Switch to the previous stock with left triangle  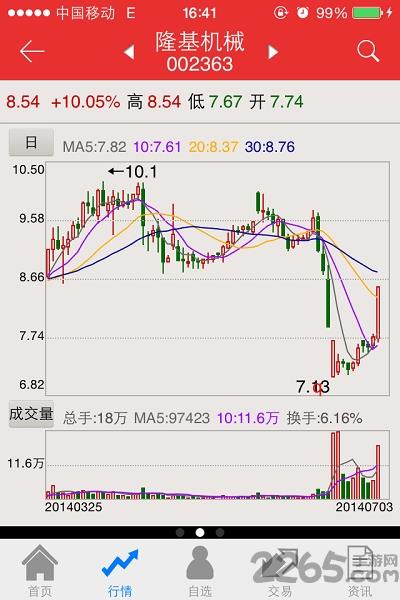coord(129,52)
